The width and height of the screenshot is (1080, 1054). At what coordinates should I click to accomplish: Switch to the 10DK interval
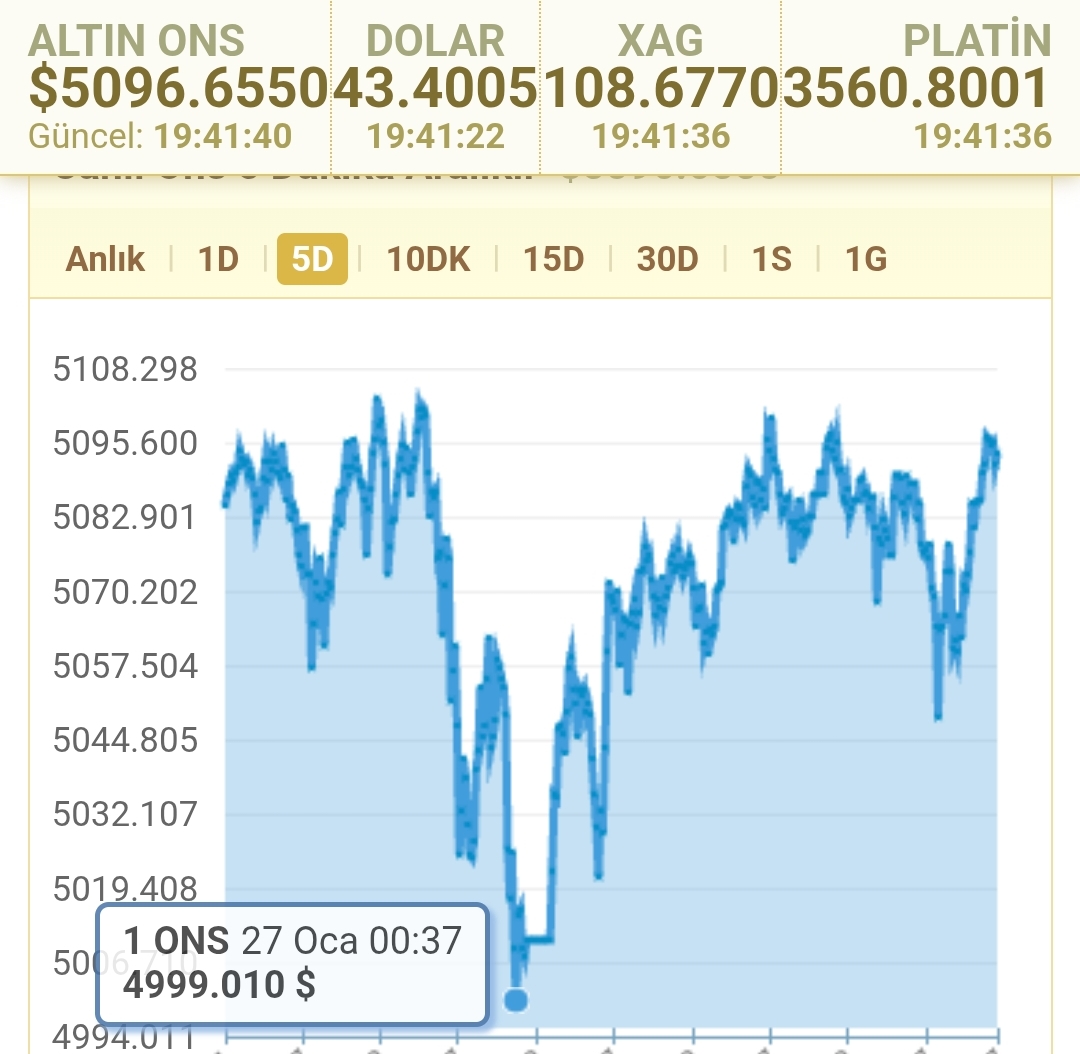pos(428,260)
